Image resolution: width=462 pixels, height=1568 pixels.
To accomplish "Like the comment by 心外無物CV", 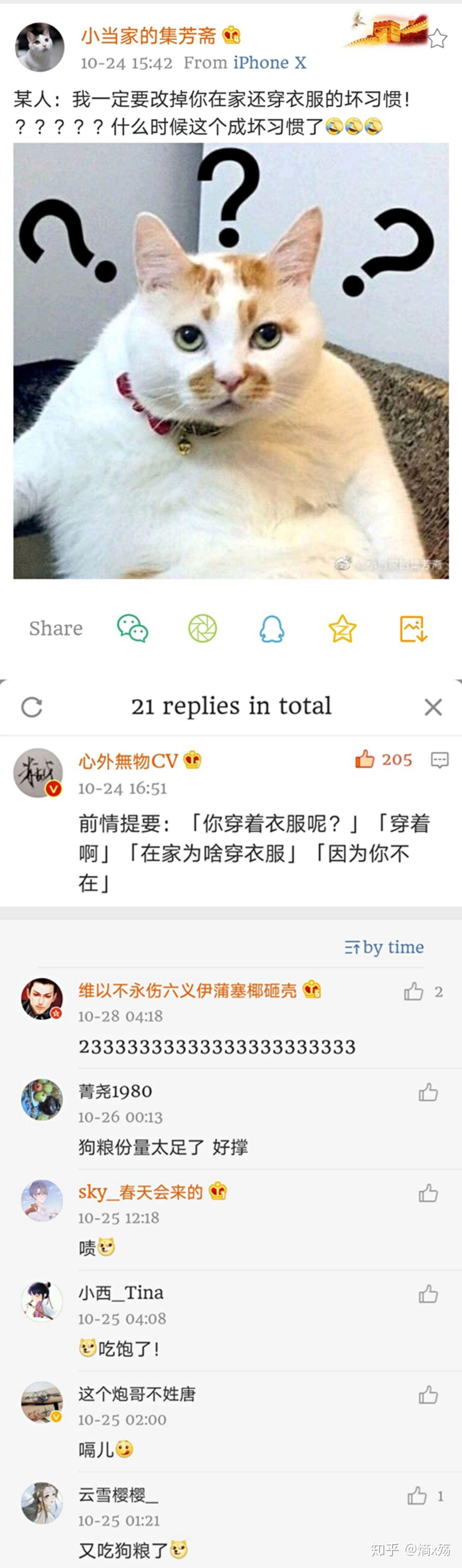I will point(365,759).
